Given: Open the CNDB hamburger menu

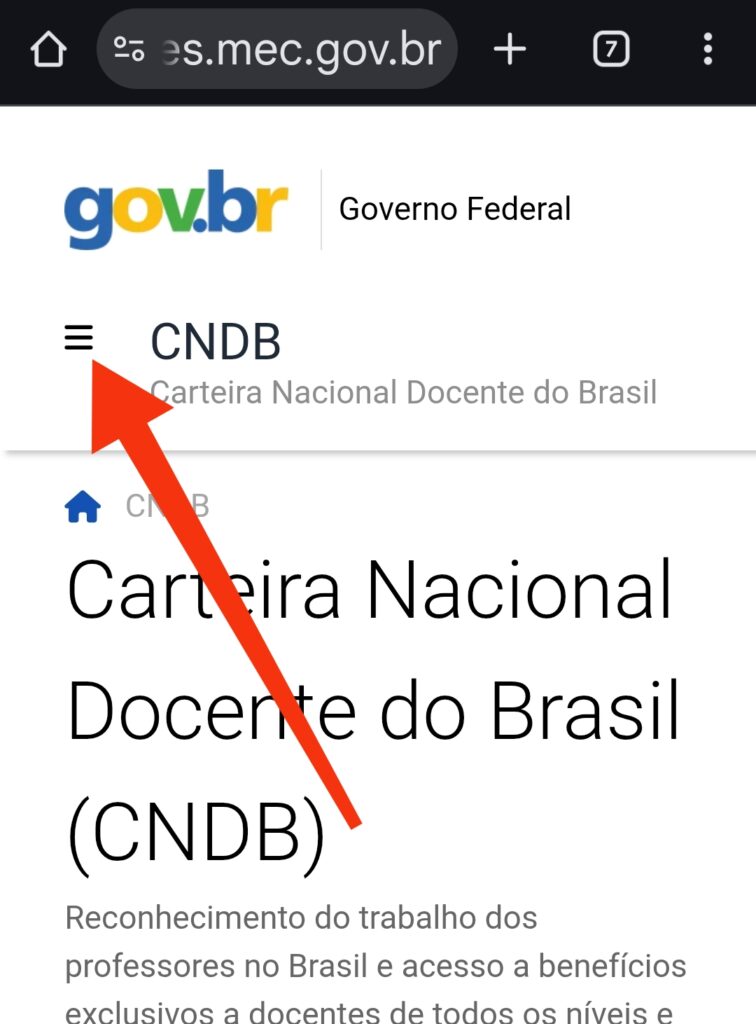Looking at the screenshot, I should tap(78, 339).
